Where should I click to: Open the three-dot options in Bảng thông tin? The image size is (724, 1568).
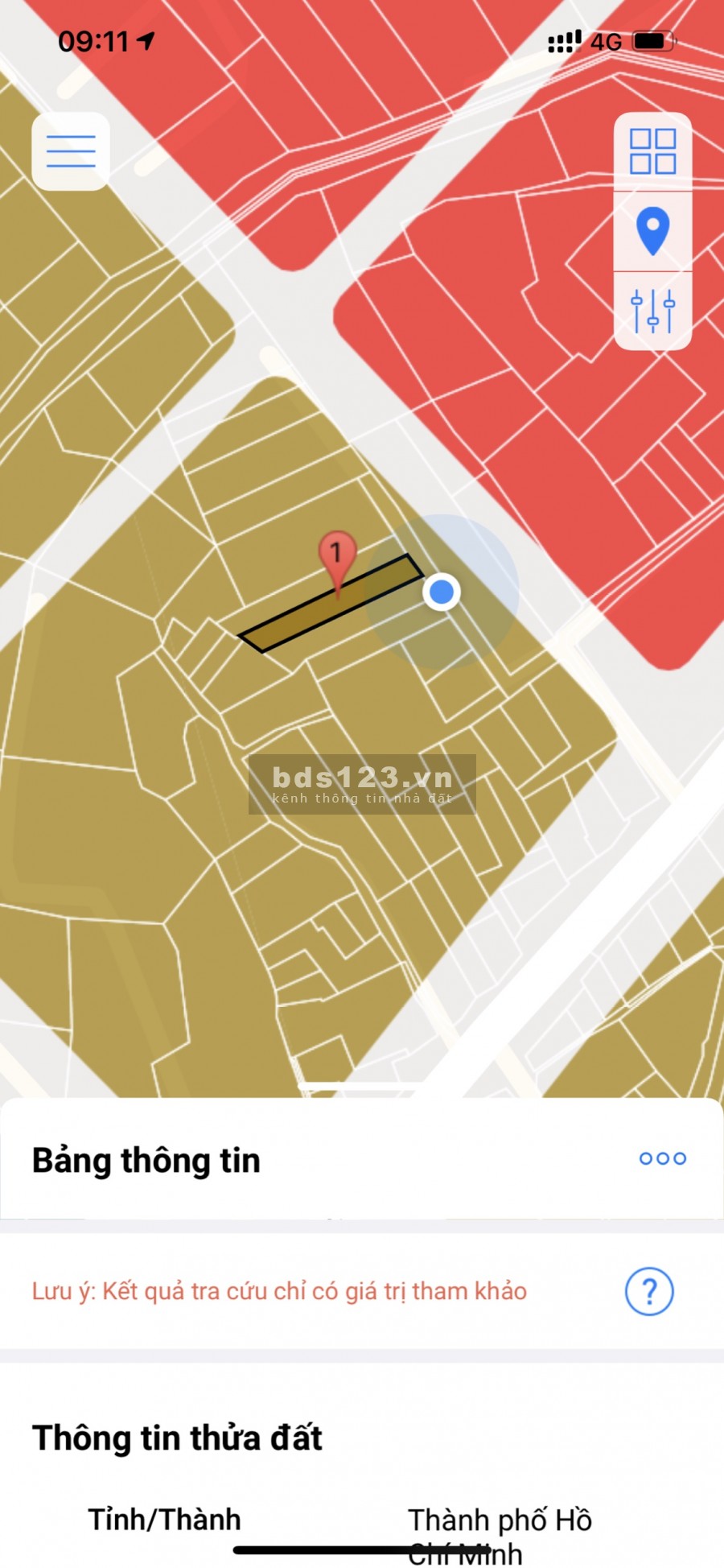(662, 1158)
